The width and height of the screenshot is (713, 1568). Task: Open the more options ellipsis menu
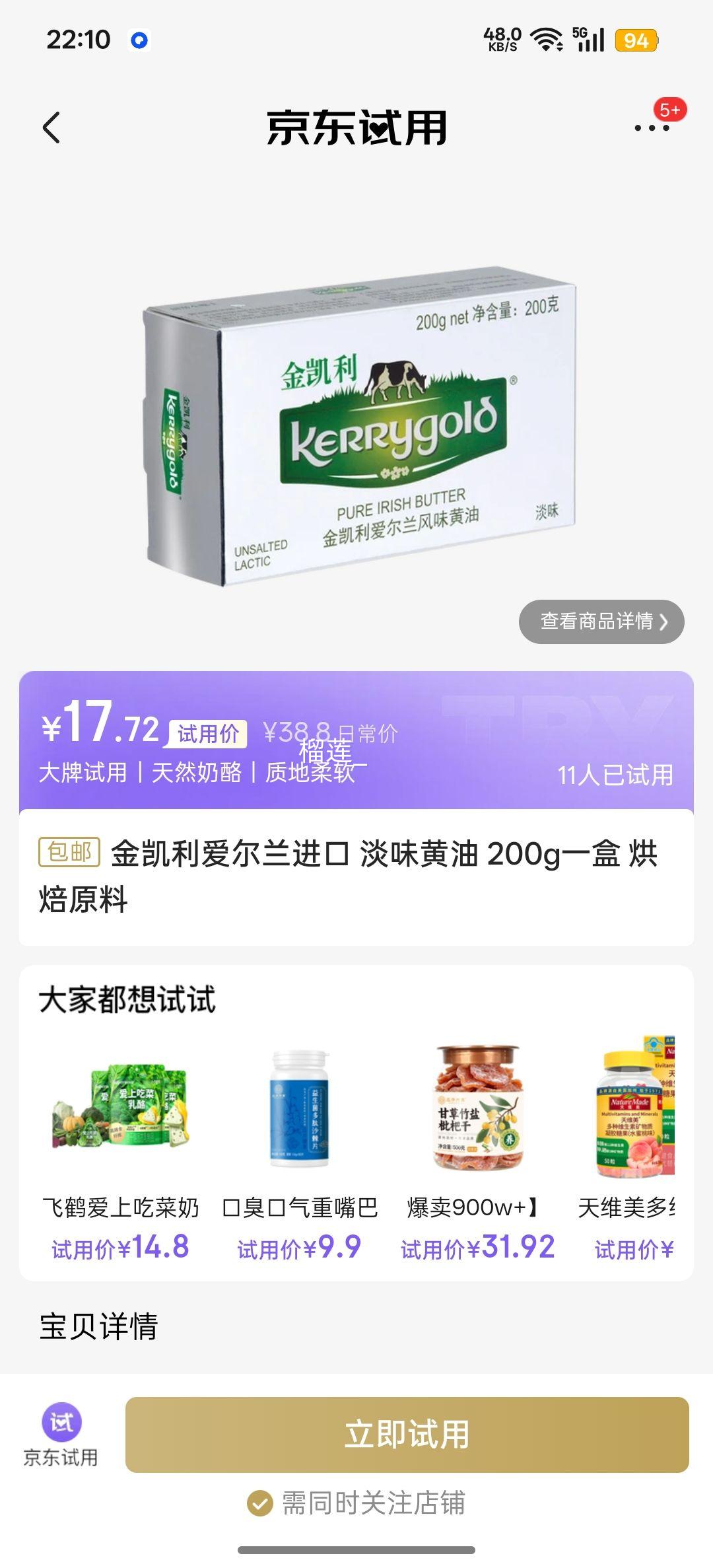pos(650,127)
